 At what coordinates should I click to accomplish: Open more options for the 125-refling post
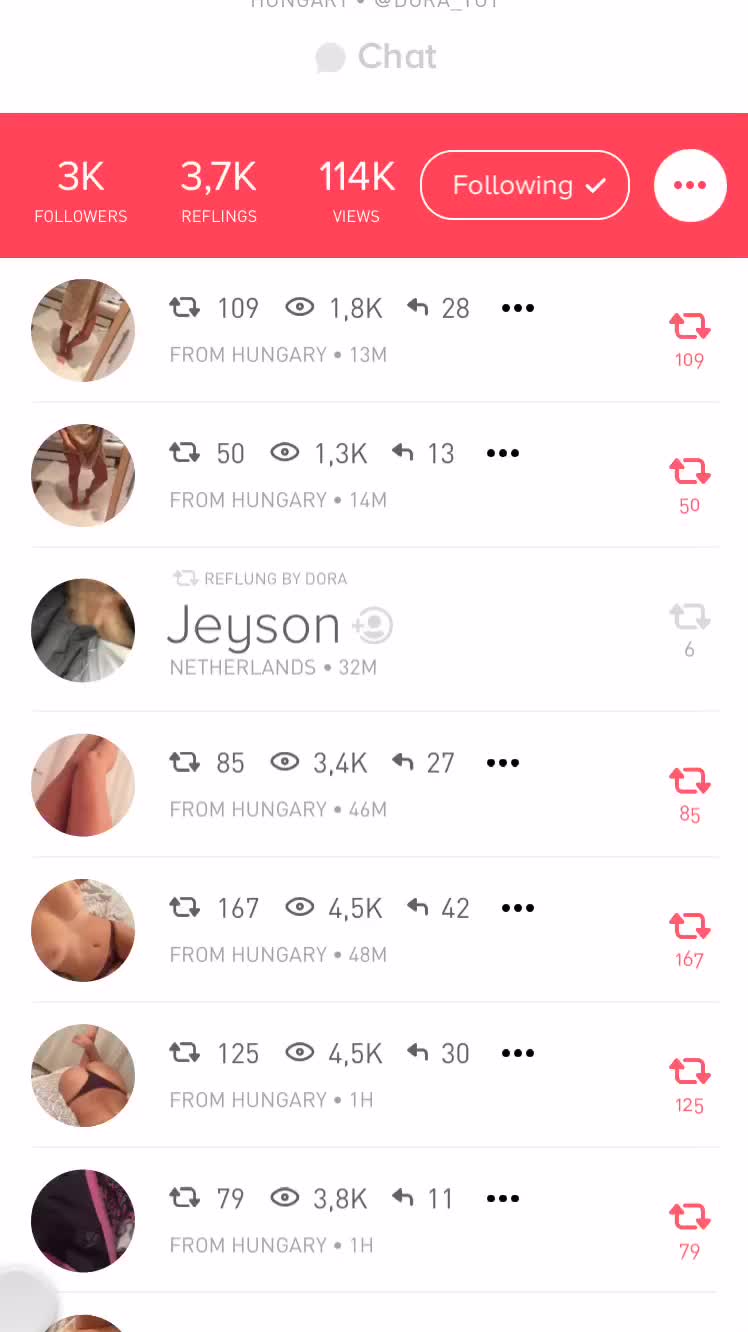(517, 1053)
